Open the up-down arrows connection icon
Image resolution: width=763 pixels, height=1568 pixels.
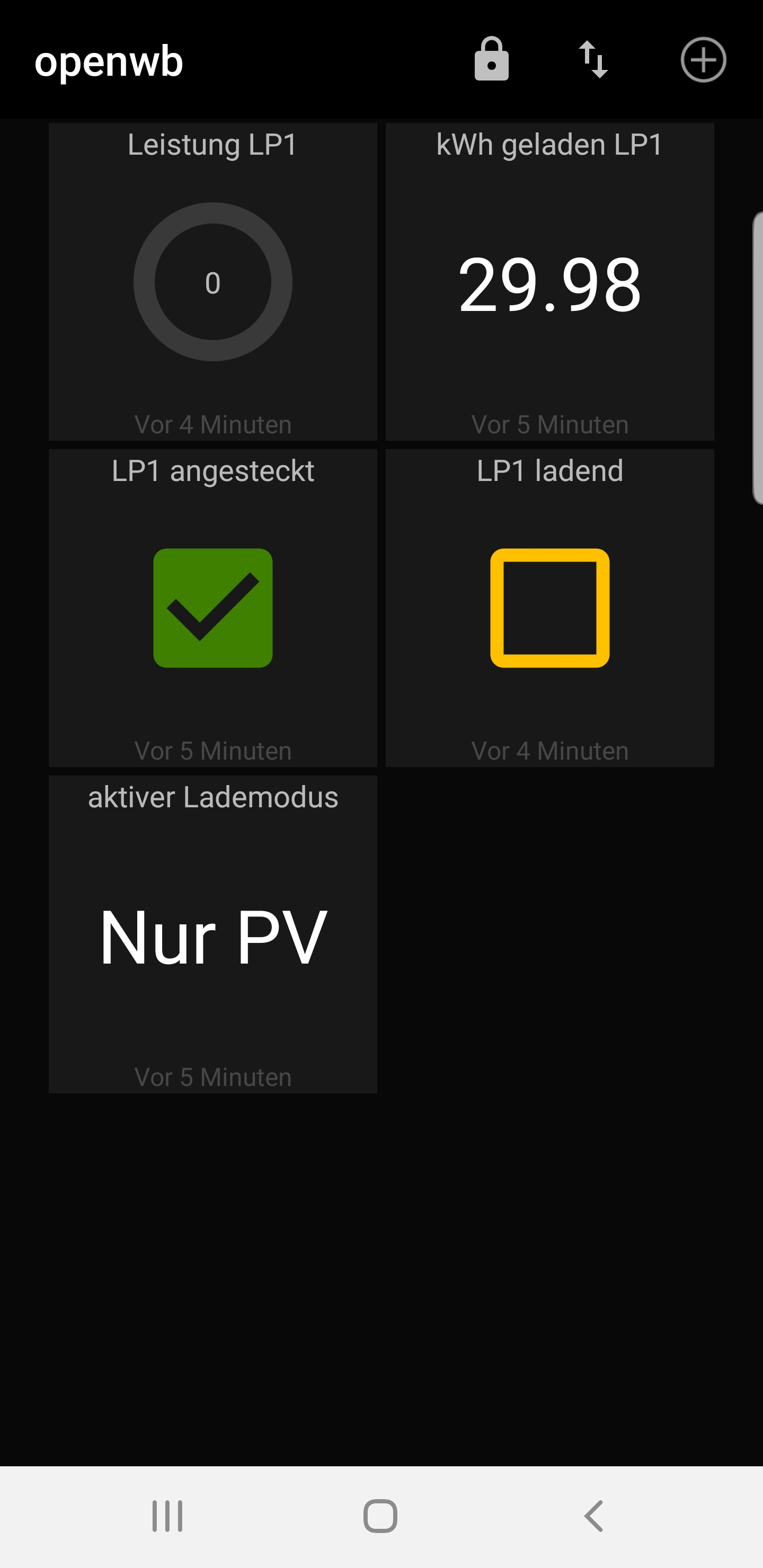[x=593, y=60]
